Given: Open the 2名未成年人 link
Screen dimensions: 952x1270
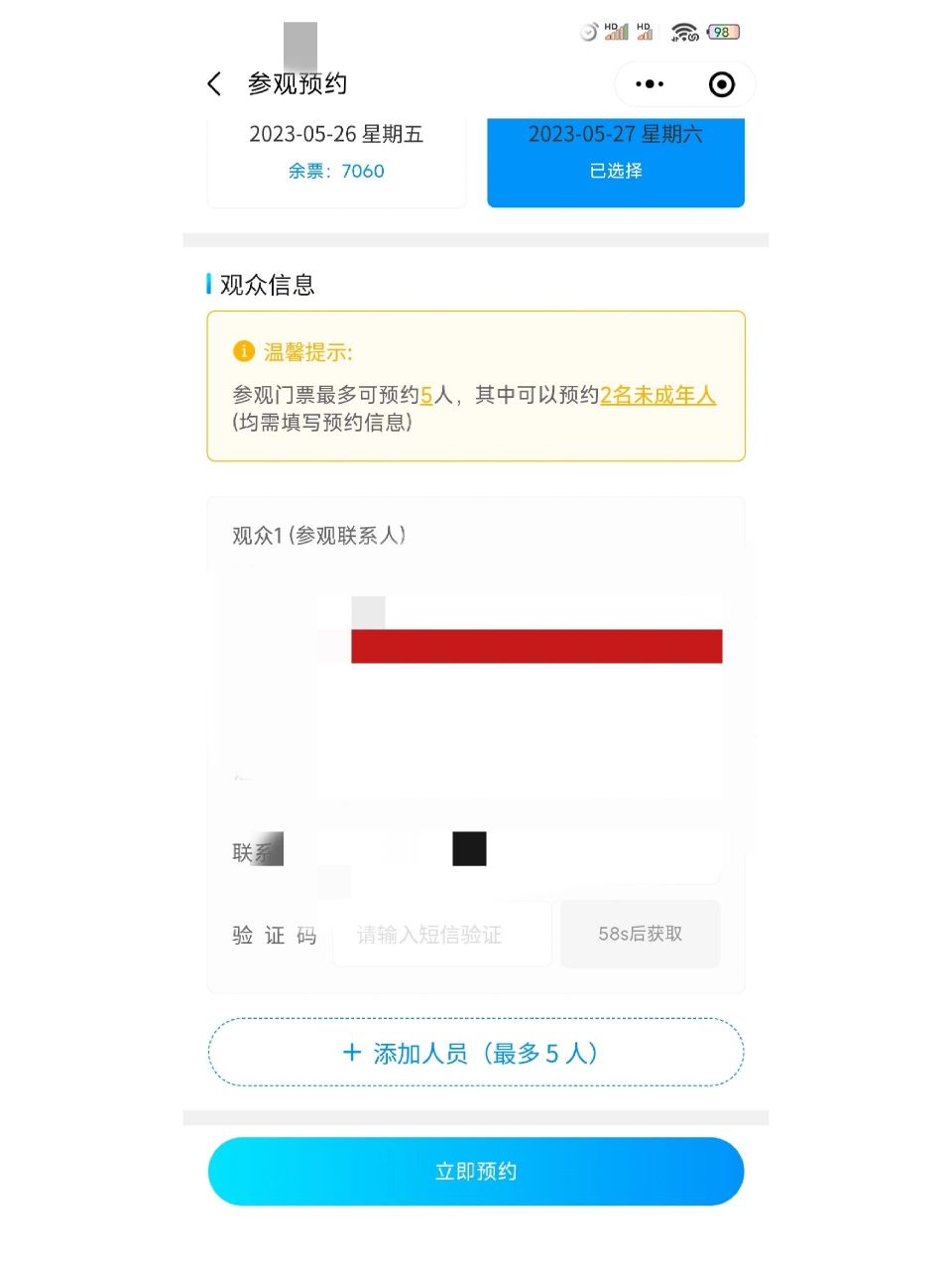Looking at the screenshot, I should click(657, 395).
